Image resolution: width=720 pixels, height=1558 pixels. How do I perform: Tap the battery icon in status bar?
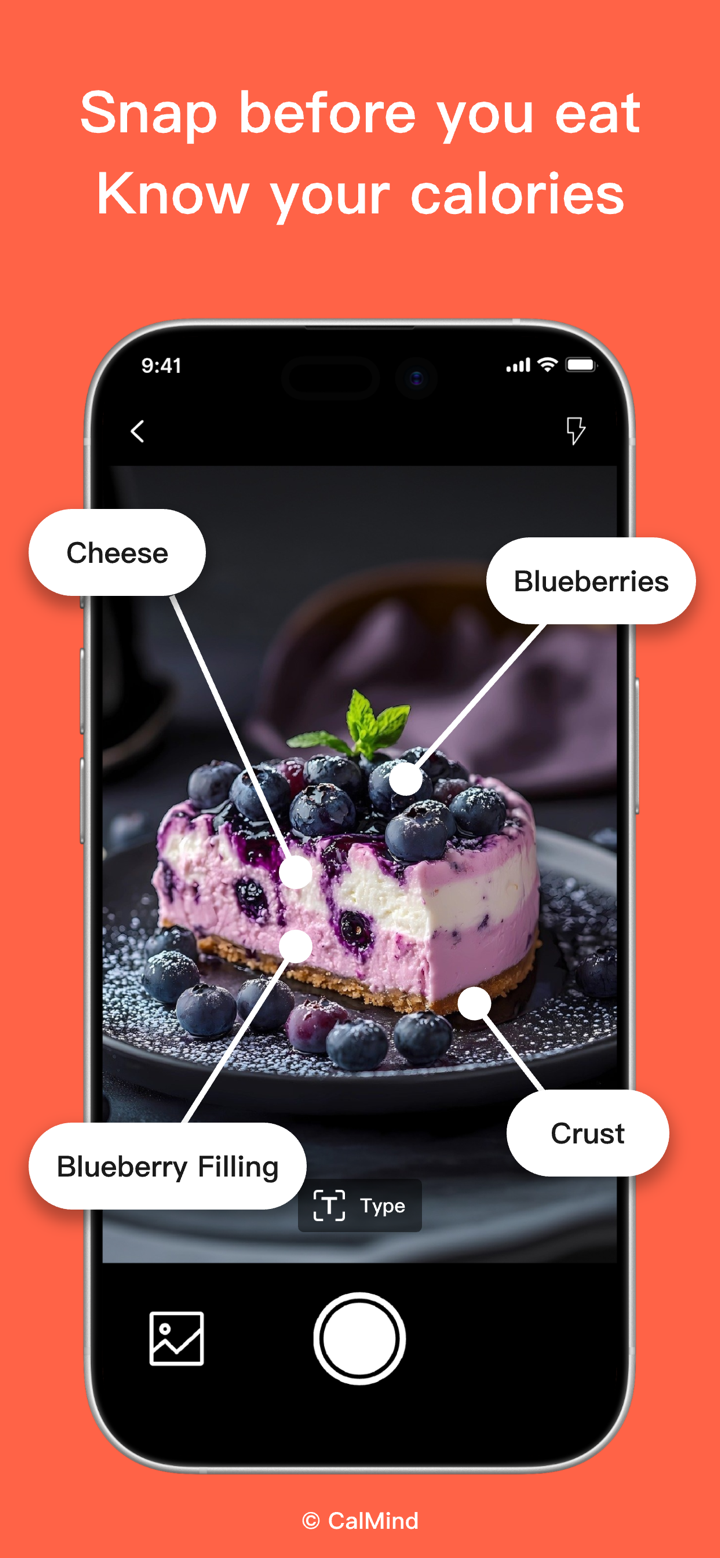[581, 365]
